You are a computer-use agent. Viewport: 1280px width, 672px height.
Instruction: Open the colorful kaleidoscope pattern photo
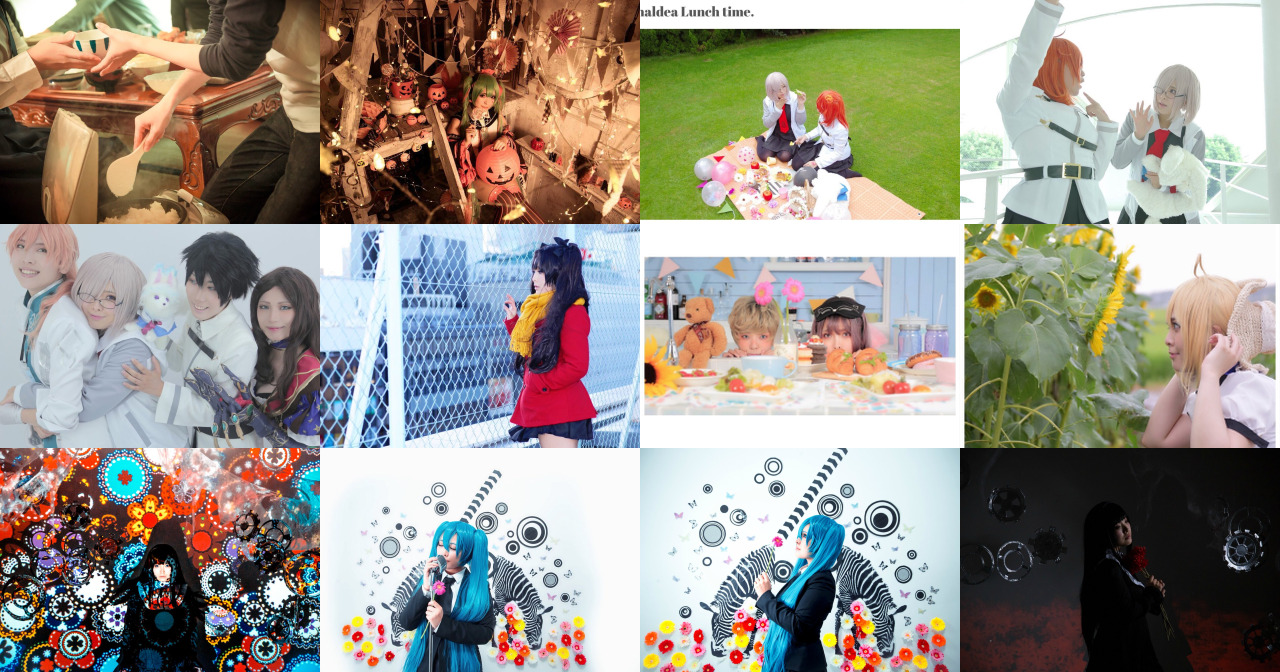click(x=160, y=560)
